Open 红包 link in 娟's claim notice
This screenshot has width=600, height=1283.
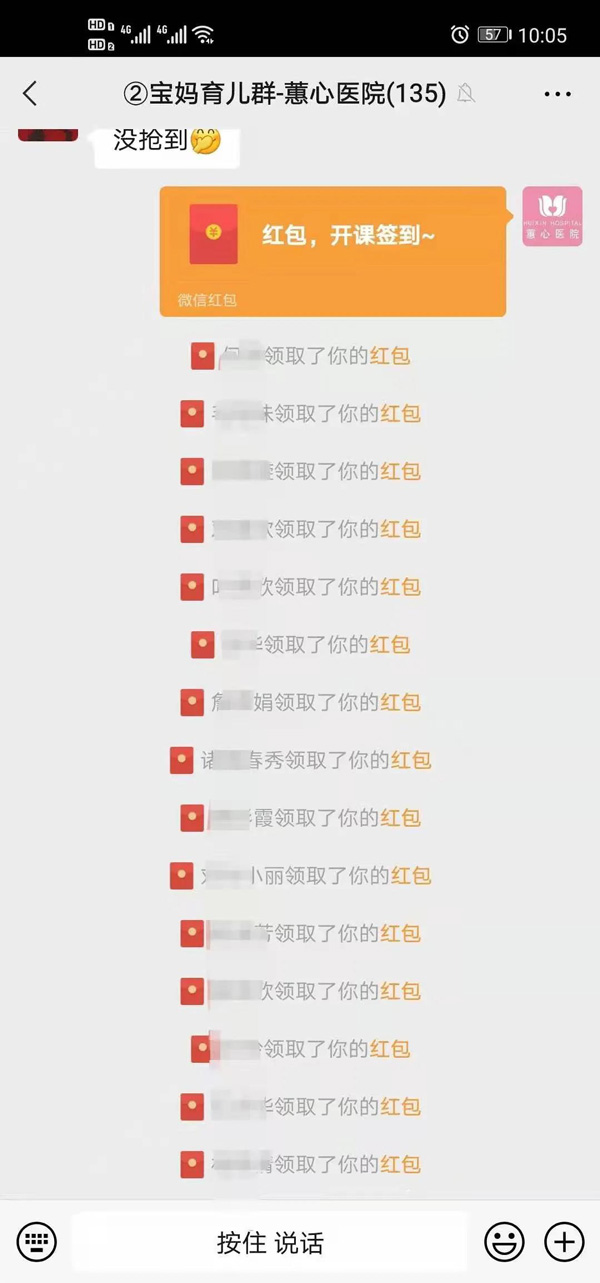point(400,702)
